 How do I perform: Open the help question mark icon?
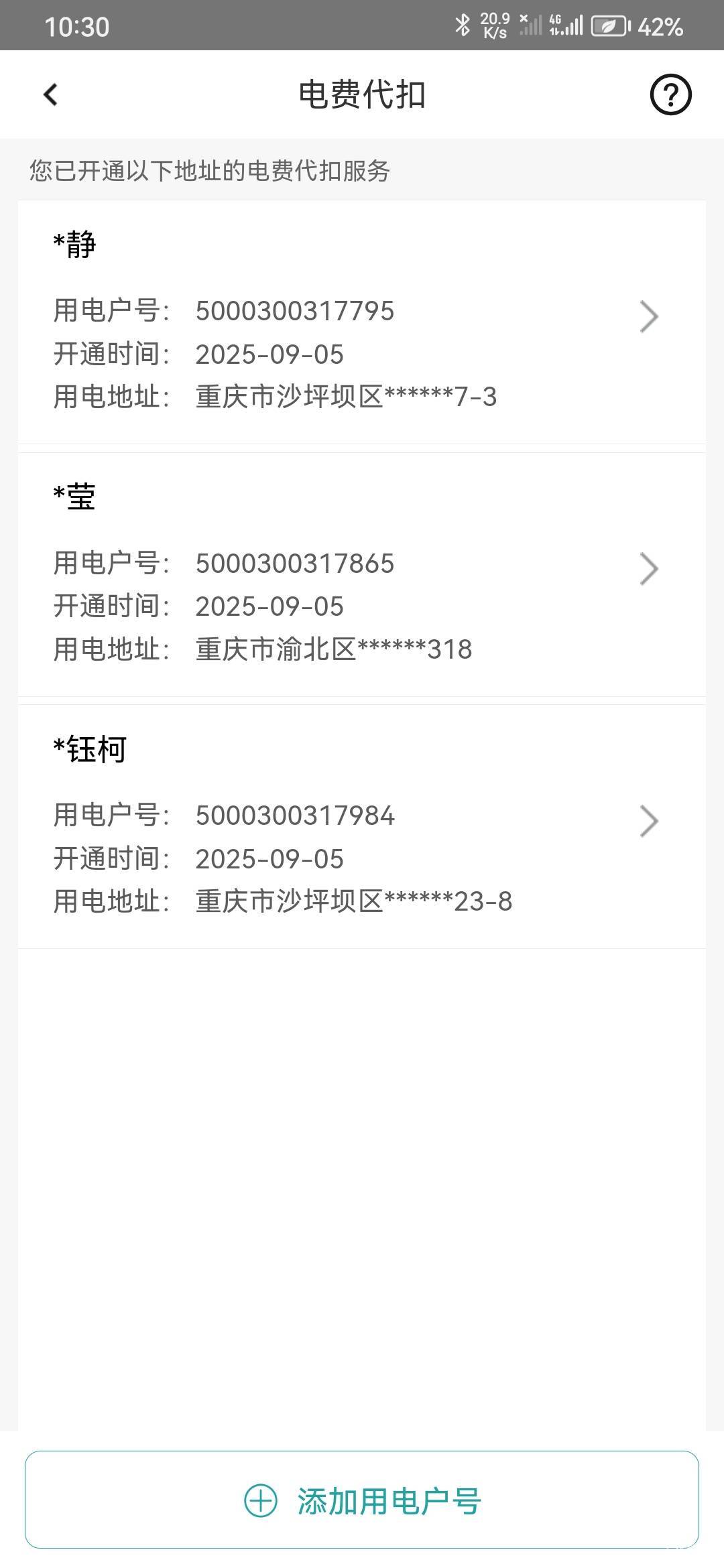[x=670, y=94]
